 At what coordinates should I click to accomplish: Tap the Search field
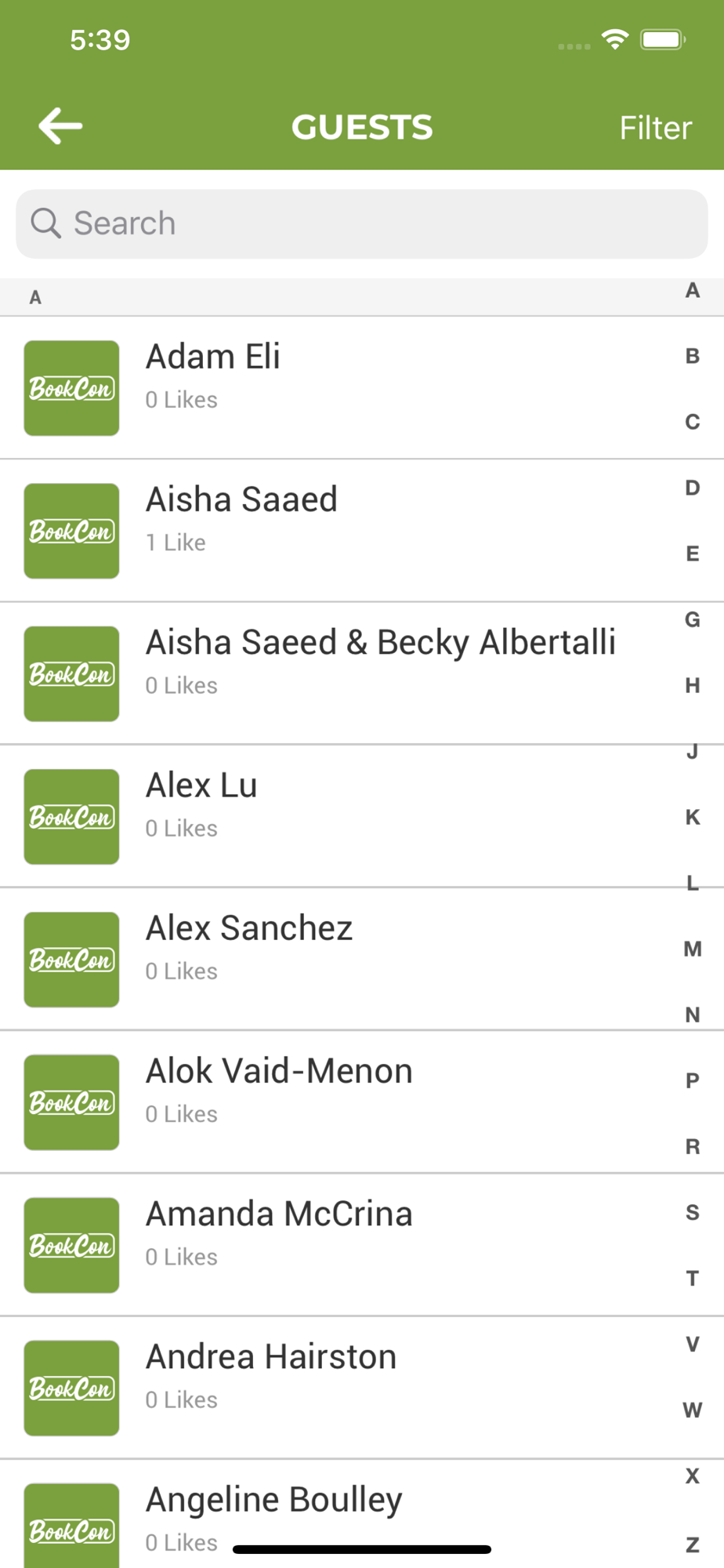362,223
